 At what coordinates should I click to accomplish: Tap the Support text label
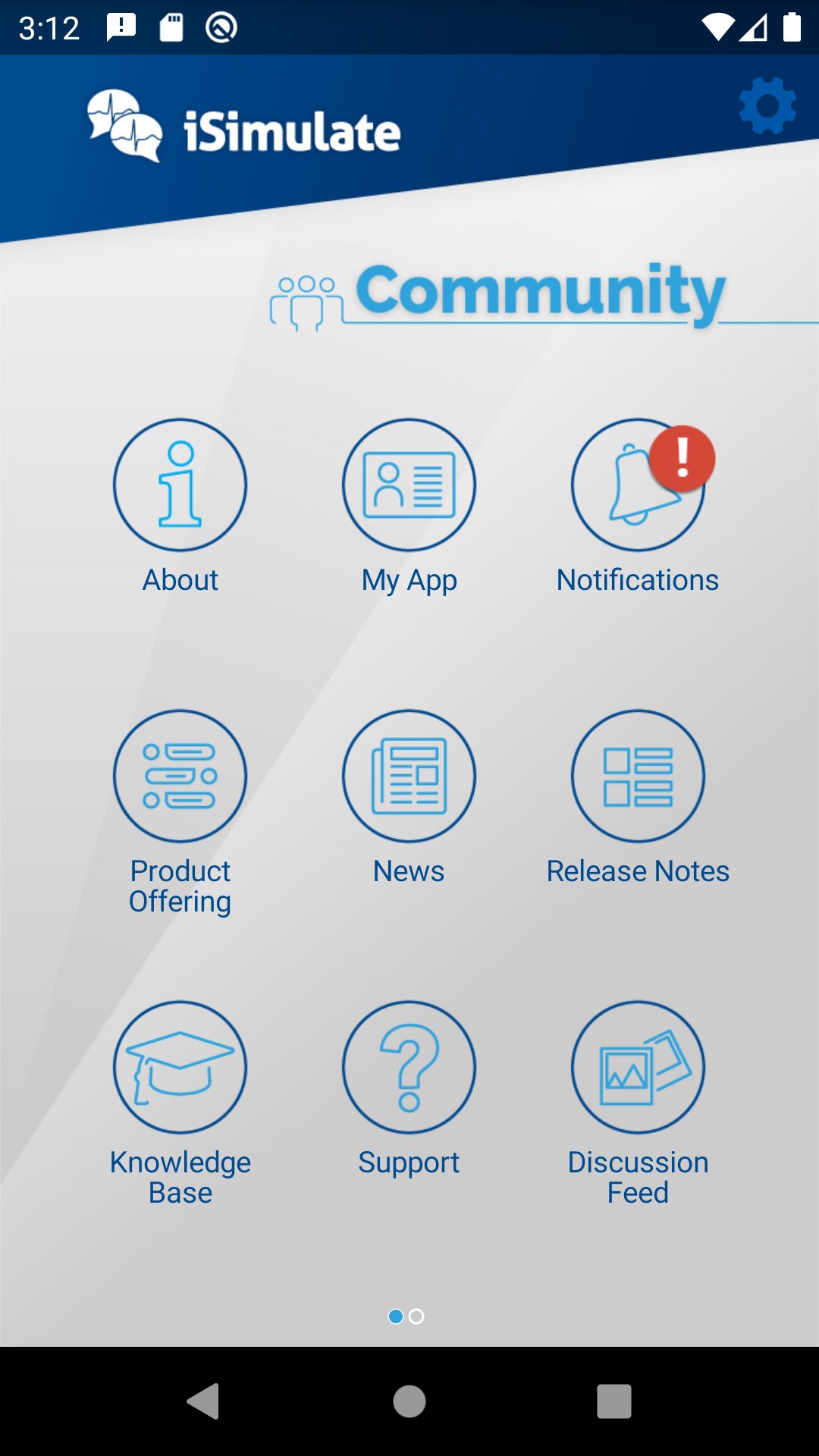pyautogui.click(x=409, y=1162)
